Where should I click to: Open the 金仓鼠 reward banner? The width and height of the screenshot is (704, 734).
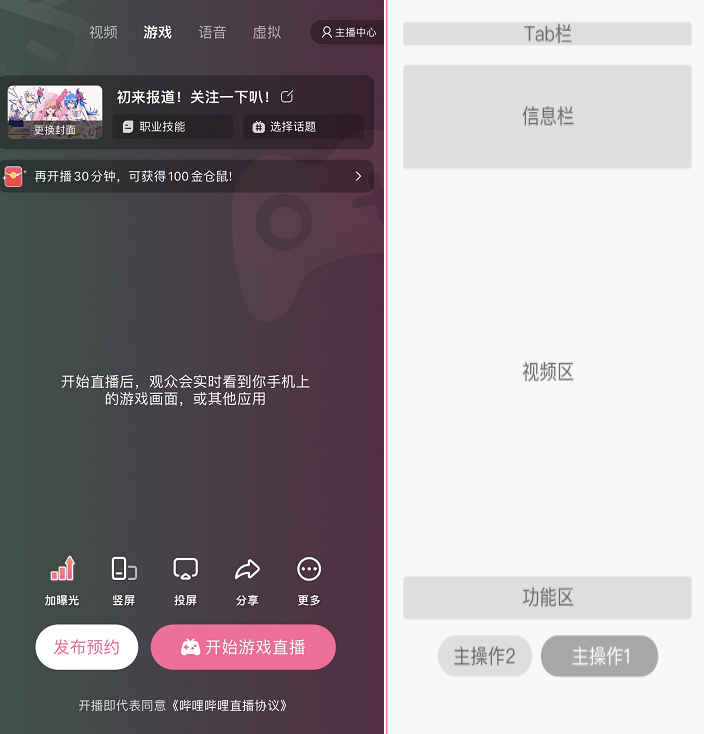[187, 176]
